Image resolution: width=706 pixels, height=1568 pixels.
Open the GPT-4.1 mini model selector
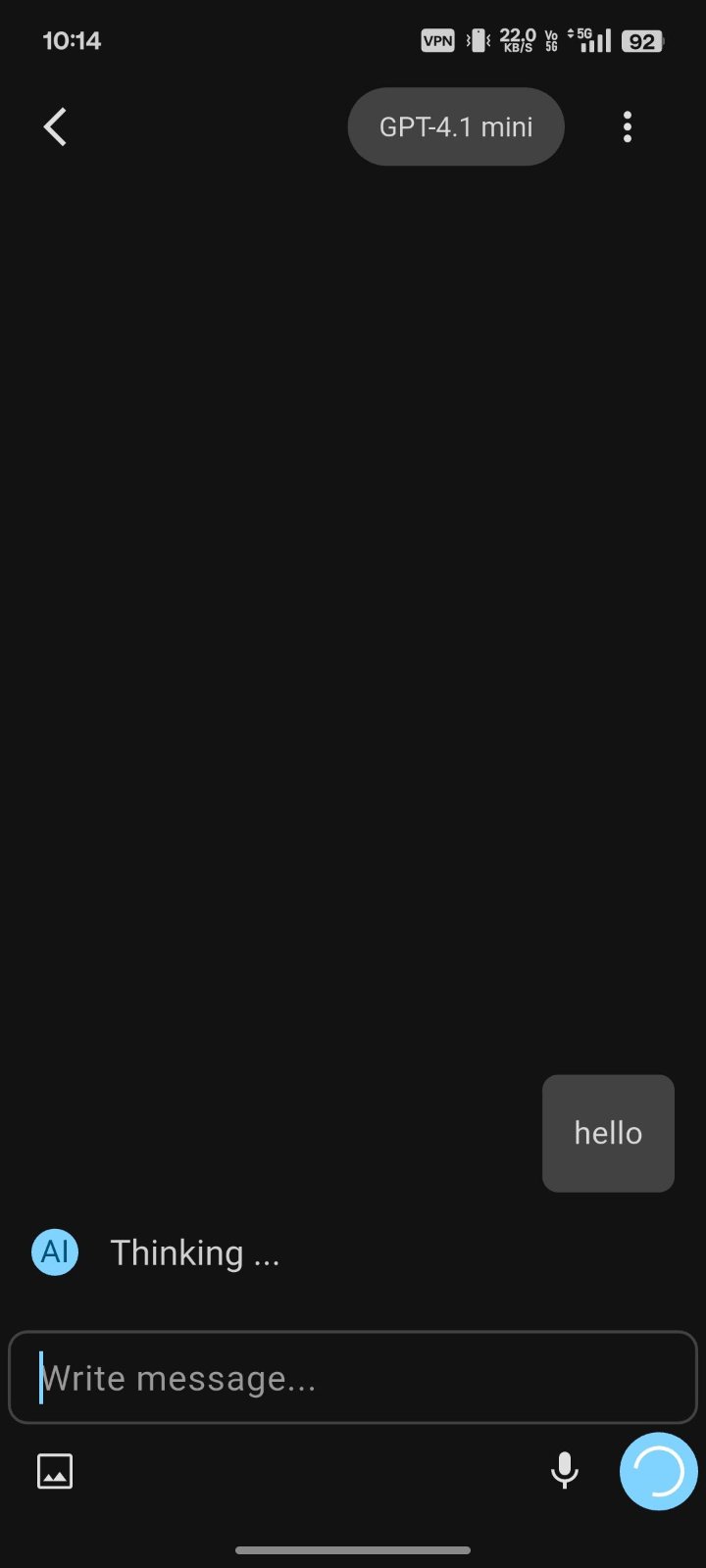456,126
